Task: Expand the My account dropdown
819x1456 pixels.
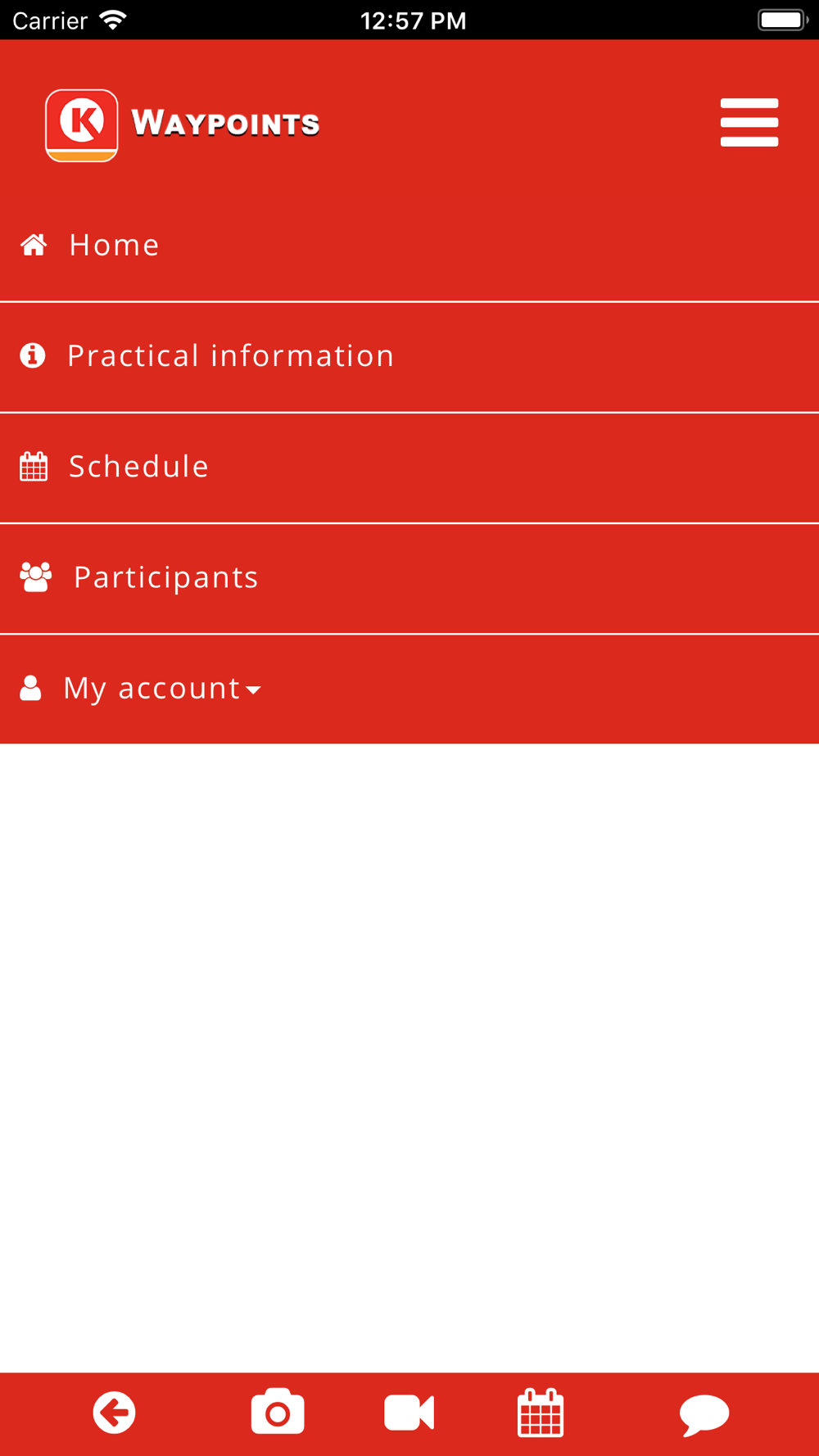Action: click(x=409, y=689)
